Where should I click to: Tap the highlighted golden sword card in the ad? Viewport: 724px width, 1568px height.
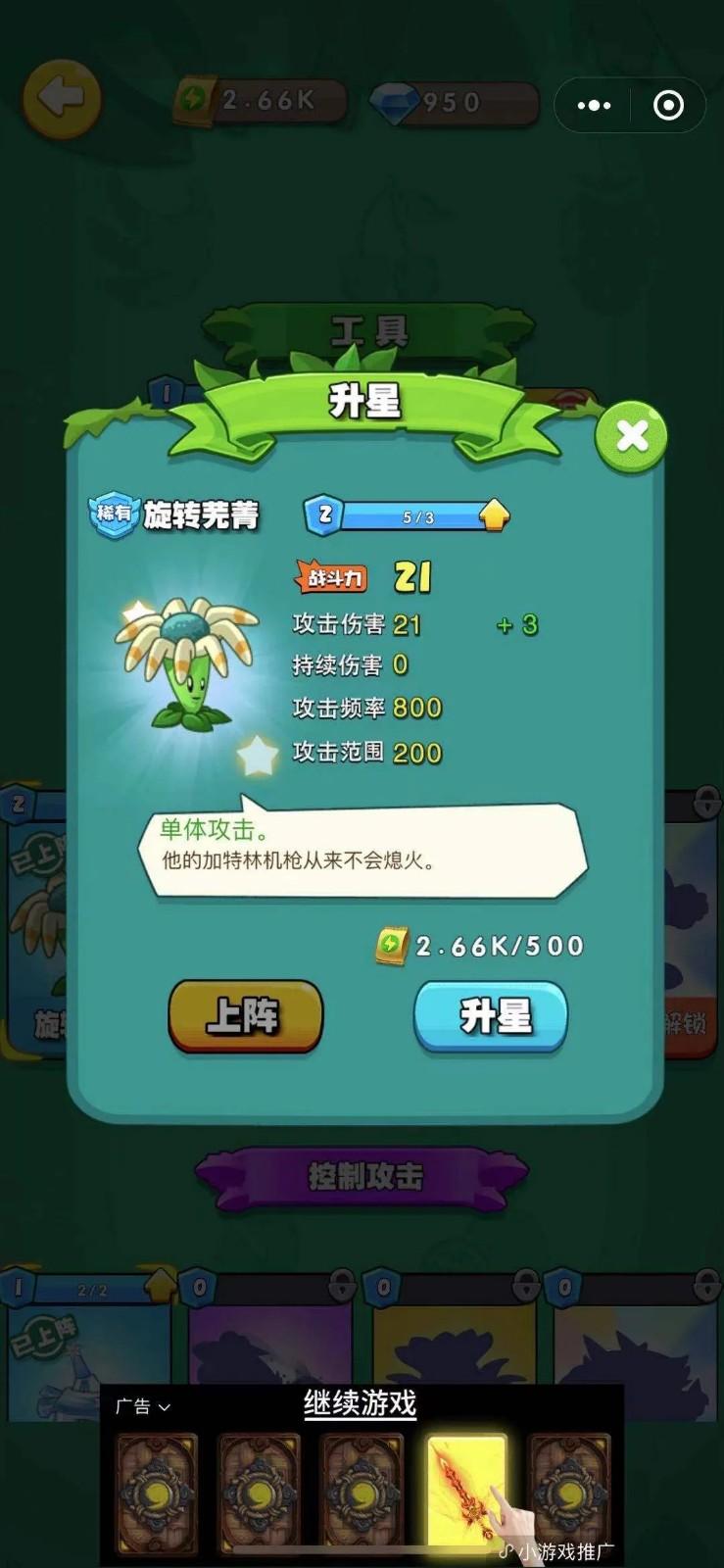click(466, 1493)
